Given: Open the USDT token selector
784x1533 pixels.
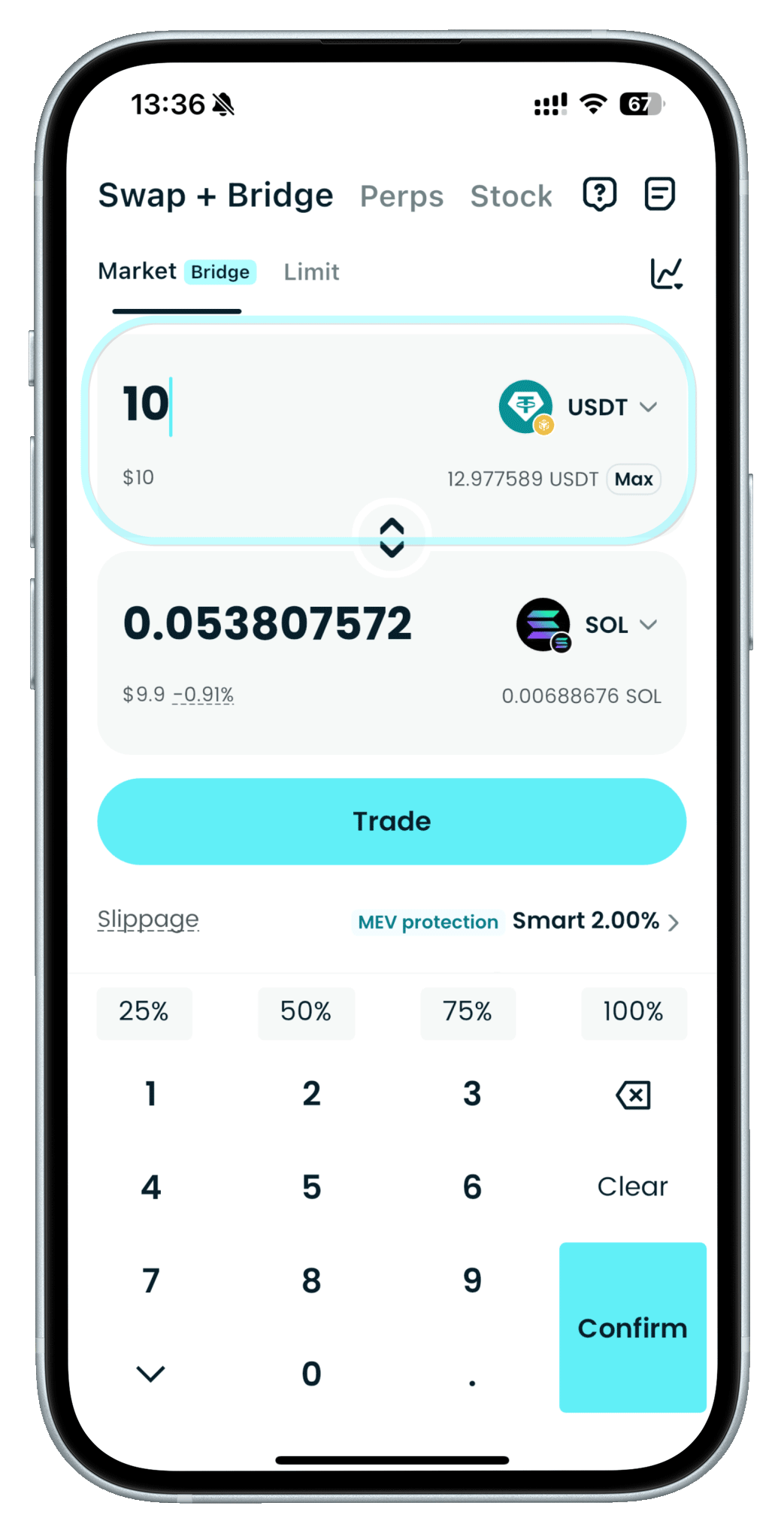Looking at the screenshot, I should [579, 407].
